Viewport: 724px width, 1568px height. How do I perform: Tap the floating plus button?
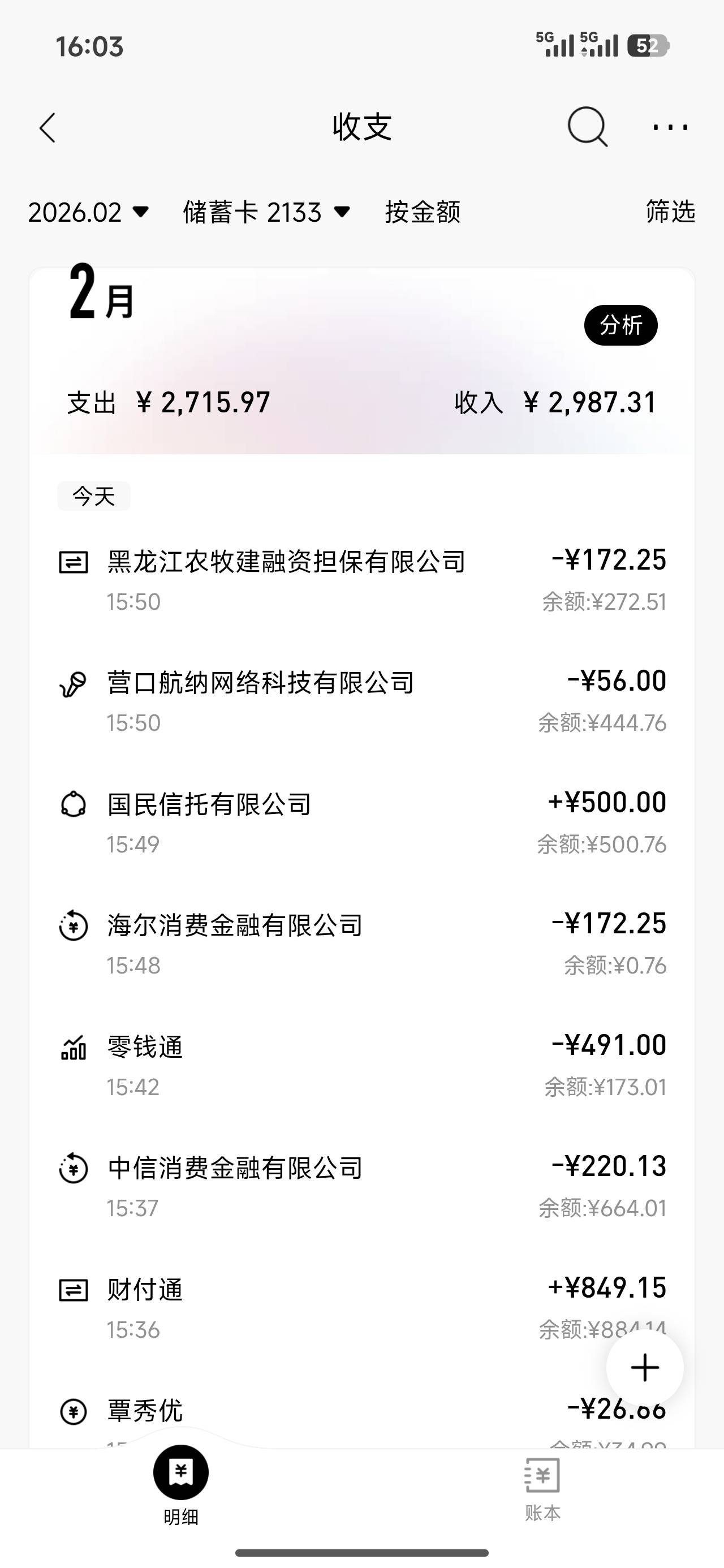(x=645, y=1368)
